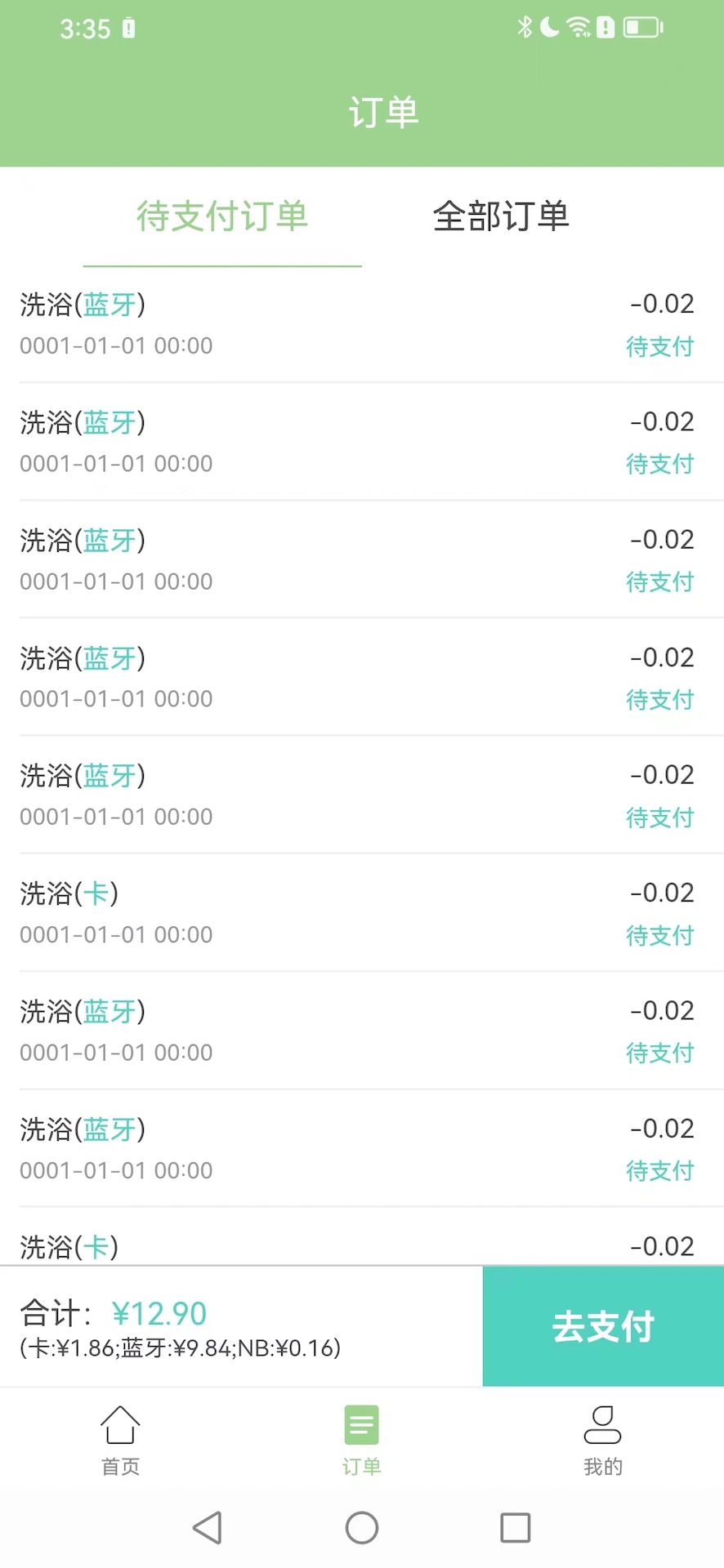Switch to the 全部订单 tab
This screenshot has width=724, height=1568.
tap(500, 216)
